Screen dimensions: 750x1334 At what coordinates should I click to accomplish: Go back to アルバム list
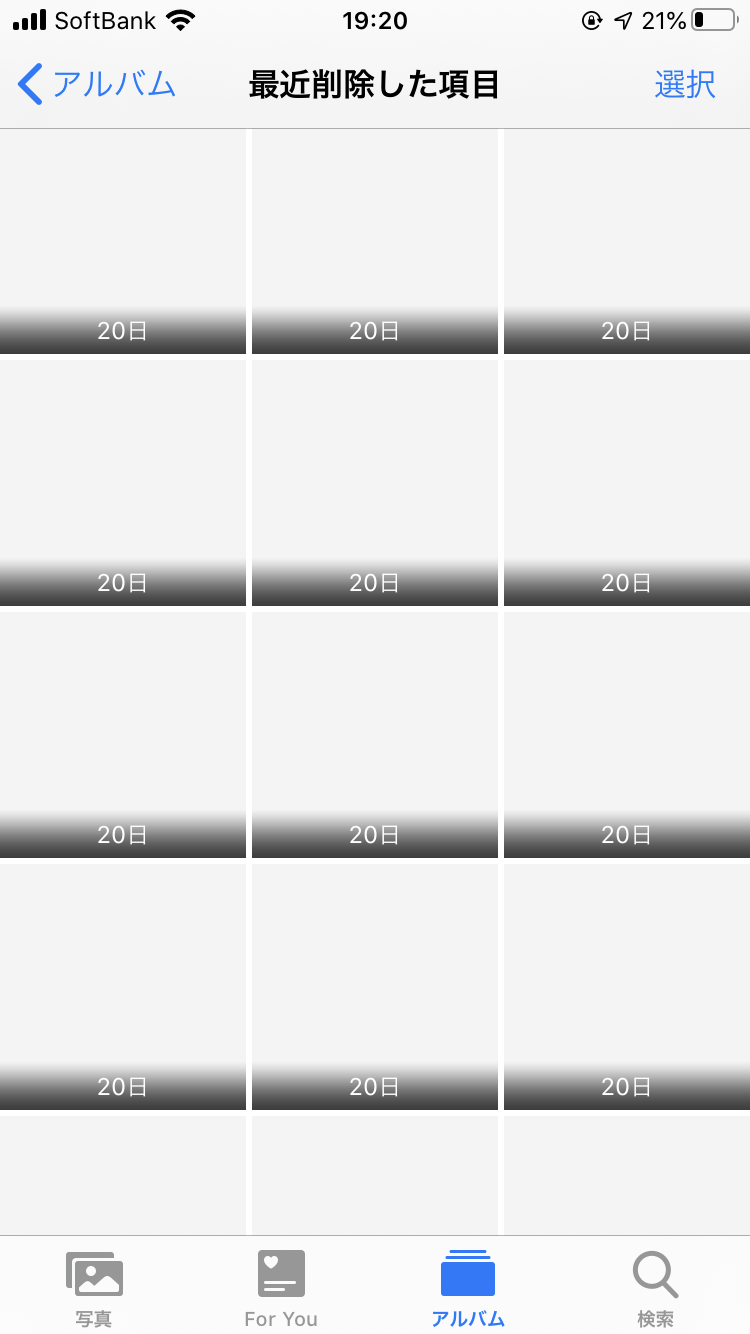(96, 85)
